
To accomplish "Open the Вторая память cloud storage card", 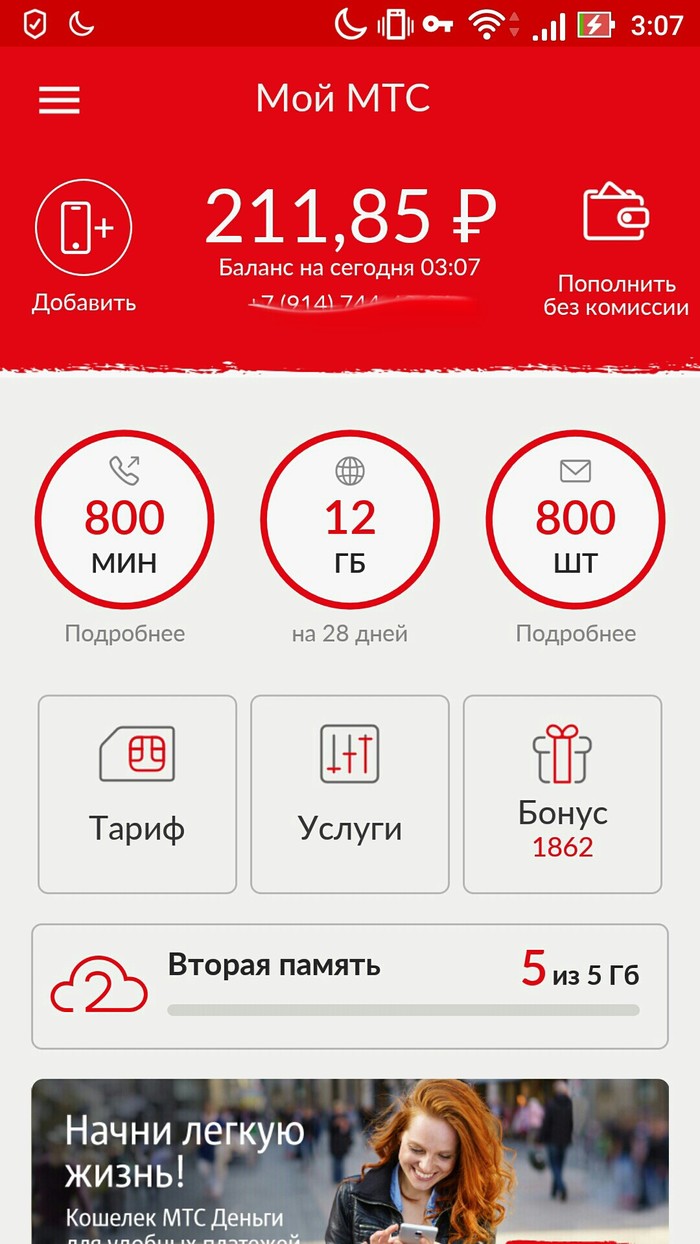I will click(350, 986).
